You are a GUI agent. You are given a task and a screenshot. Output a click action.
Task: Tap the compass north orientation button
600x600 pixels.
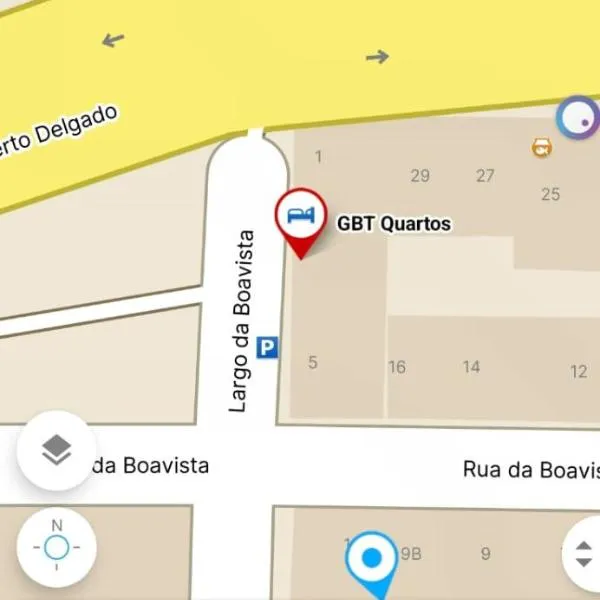[x=57, y=547]
